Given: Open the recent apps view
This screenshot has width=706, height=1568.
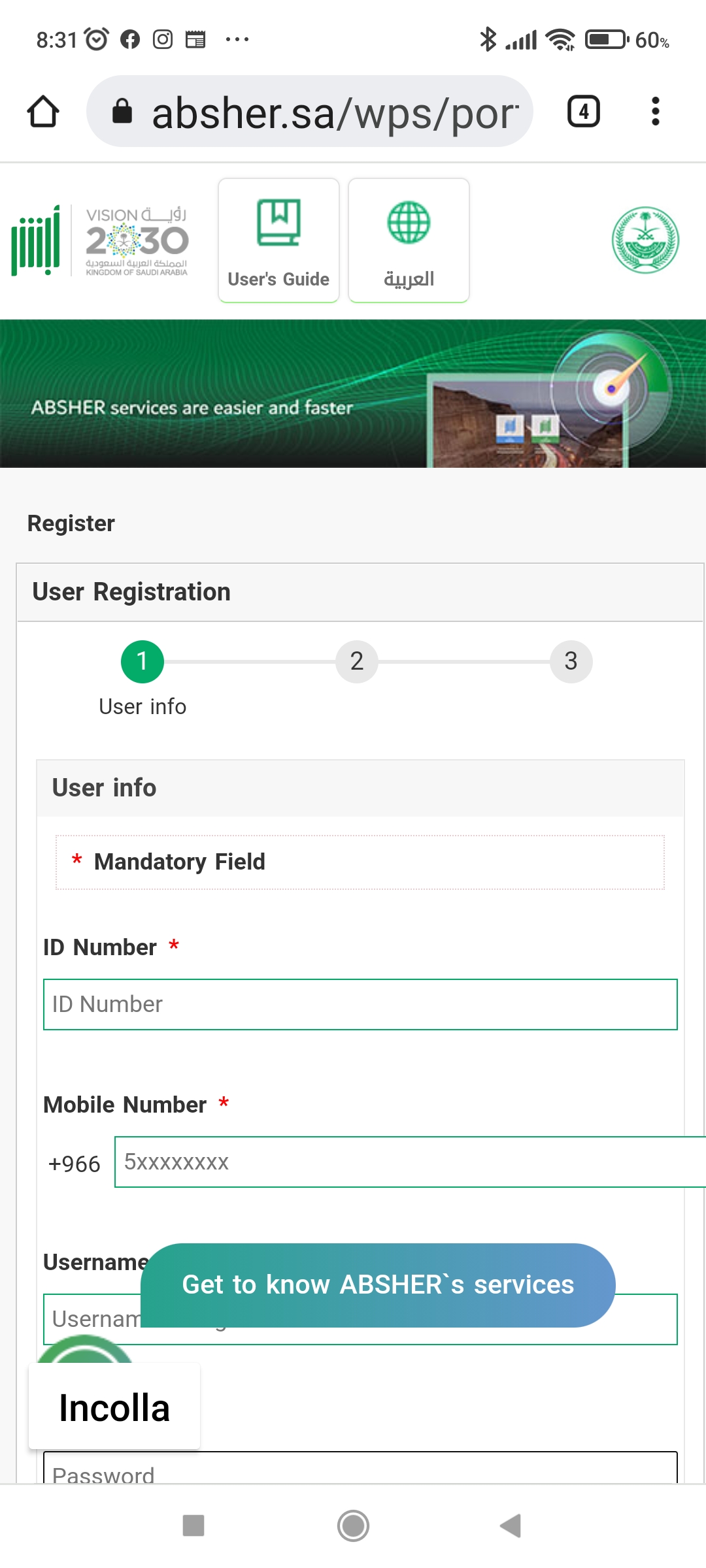Looking at the screenshot, I should point(193,1526).
